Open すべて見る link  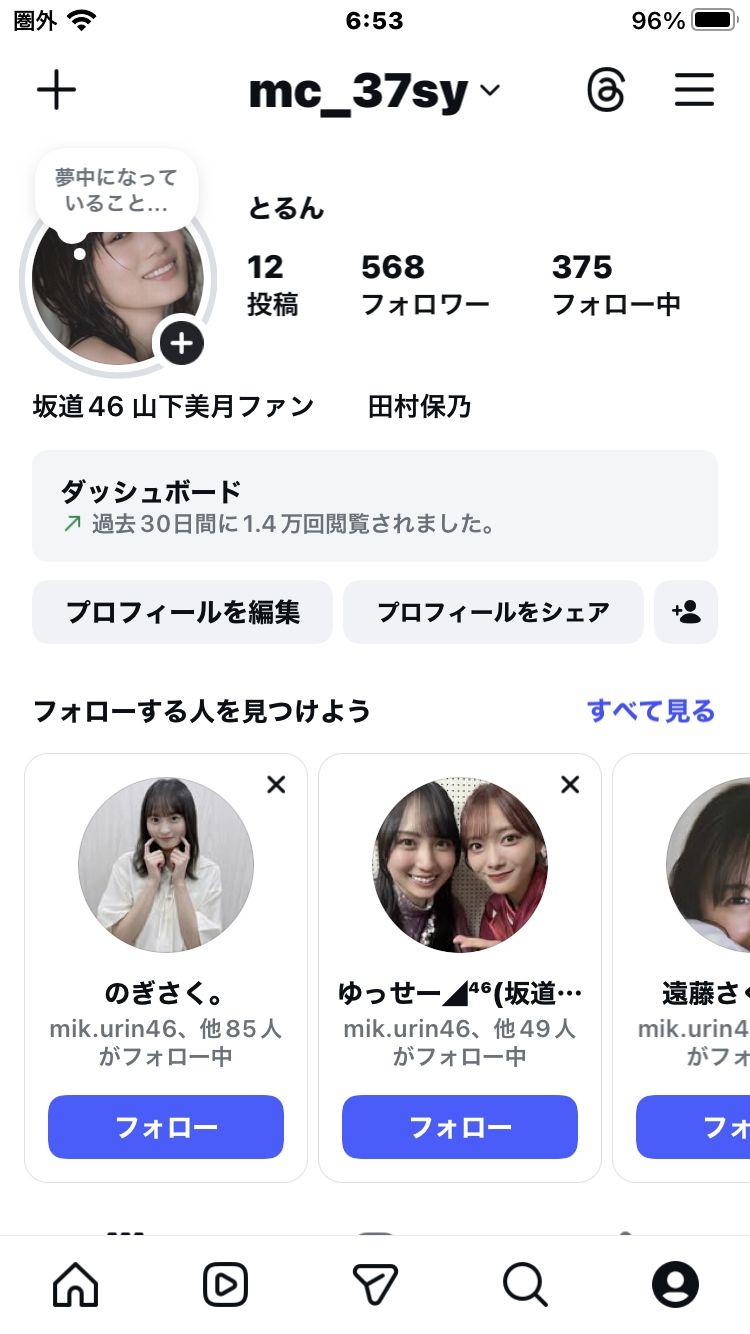[650, 711]
